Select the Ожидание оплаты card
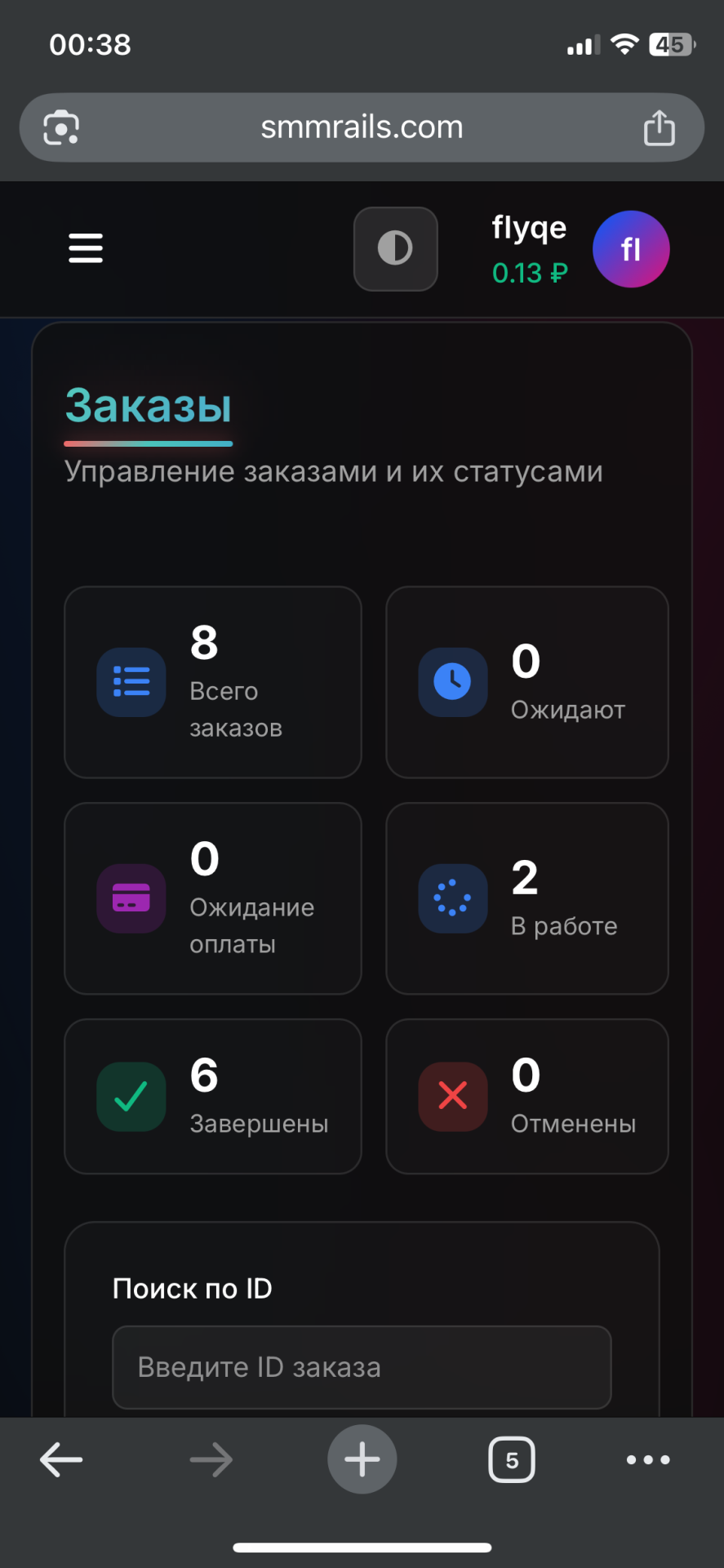 coord(212,898)
